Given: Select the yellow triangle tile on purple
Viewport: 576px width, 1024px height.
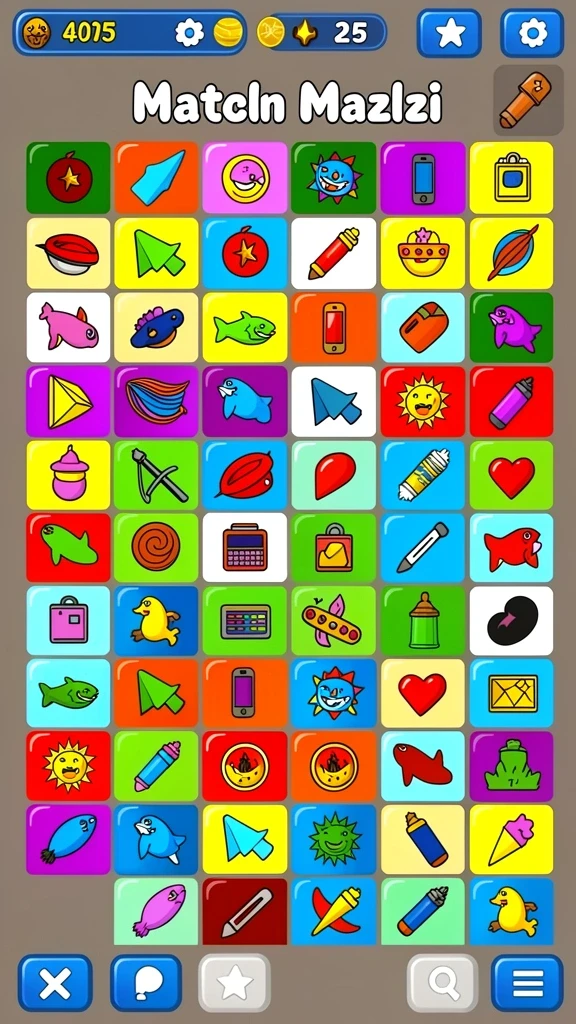Looking at the screenshot, I should tap(69, 402).
